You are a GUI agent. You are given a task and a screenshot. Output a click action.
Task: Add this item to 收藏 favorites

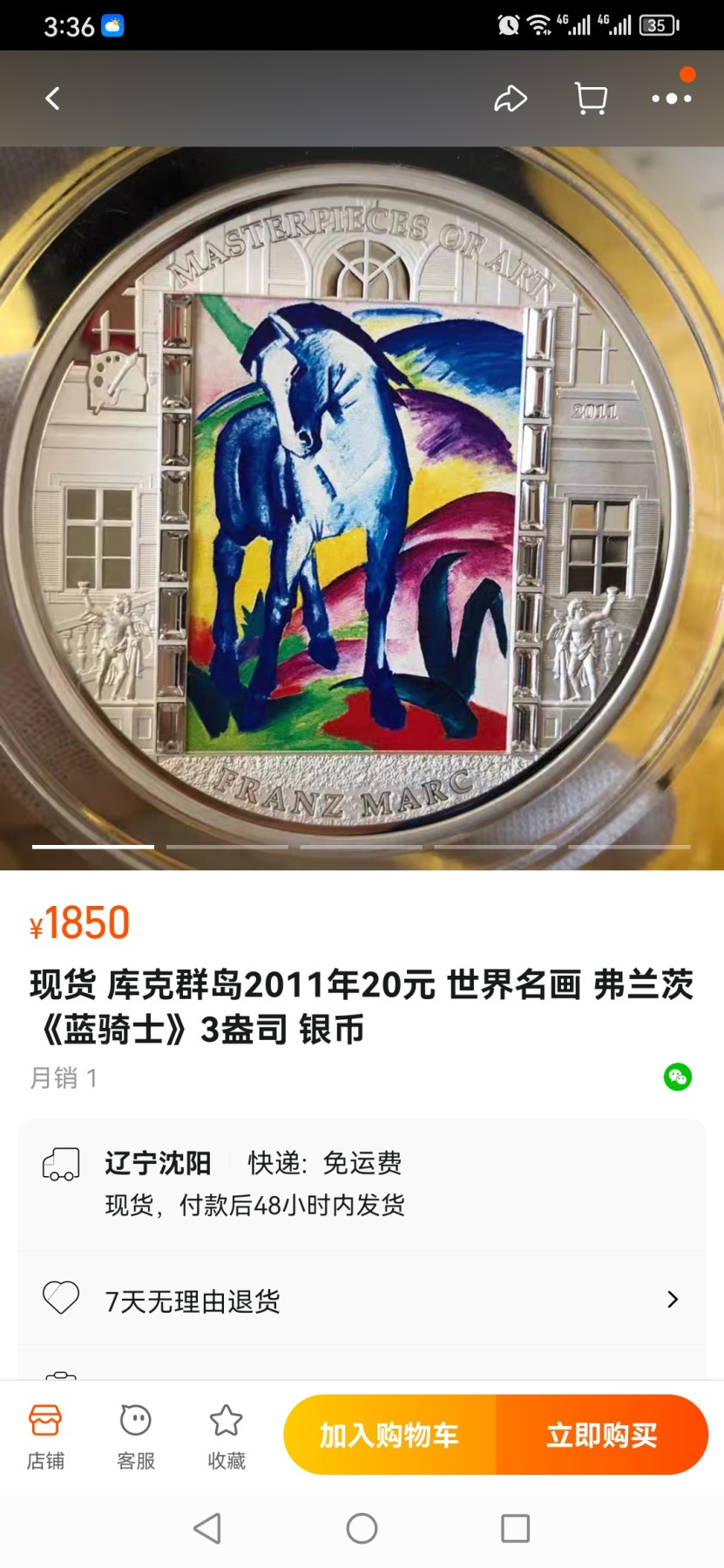pyautogui.click(x=227, y=1436)
